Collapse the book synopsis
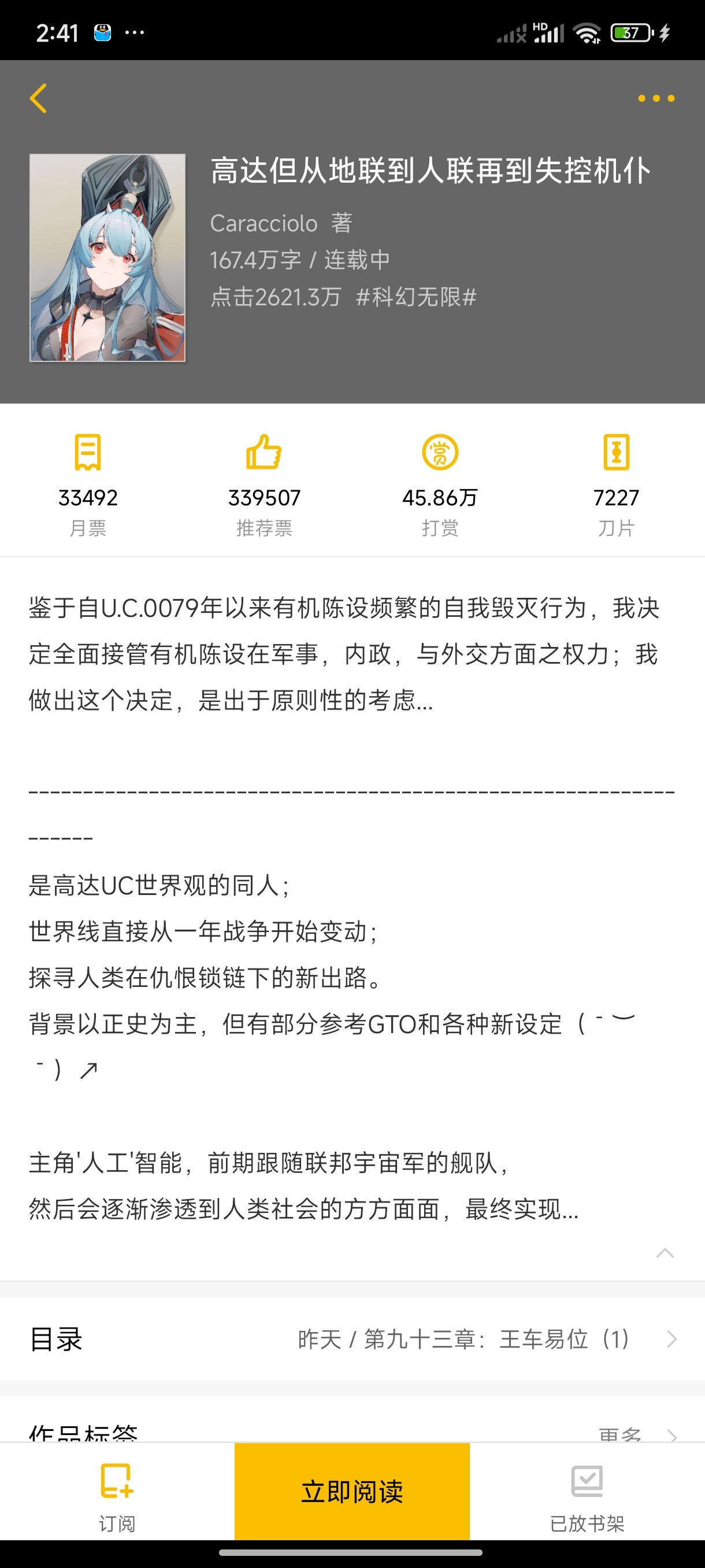The height and width of the screenshot is (1568, 705). coord(664,1253)
